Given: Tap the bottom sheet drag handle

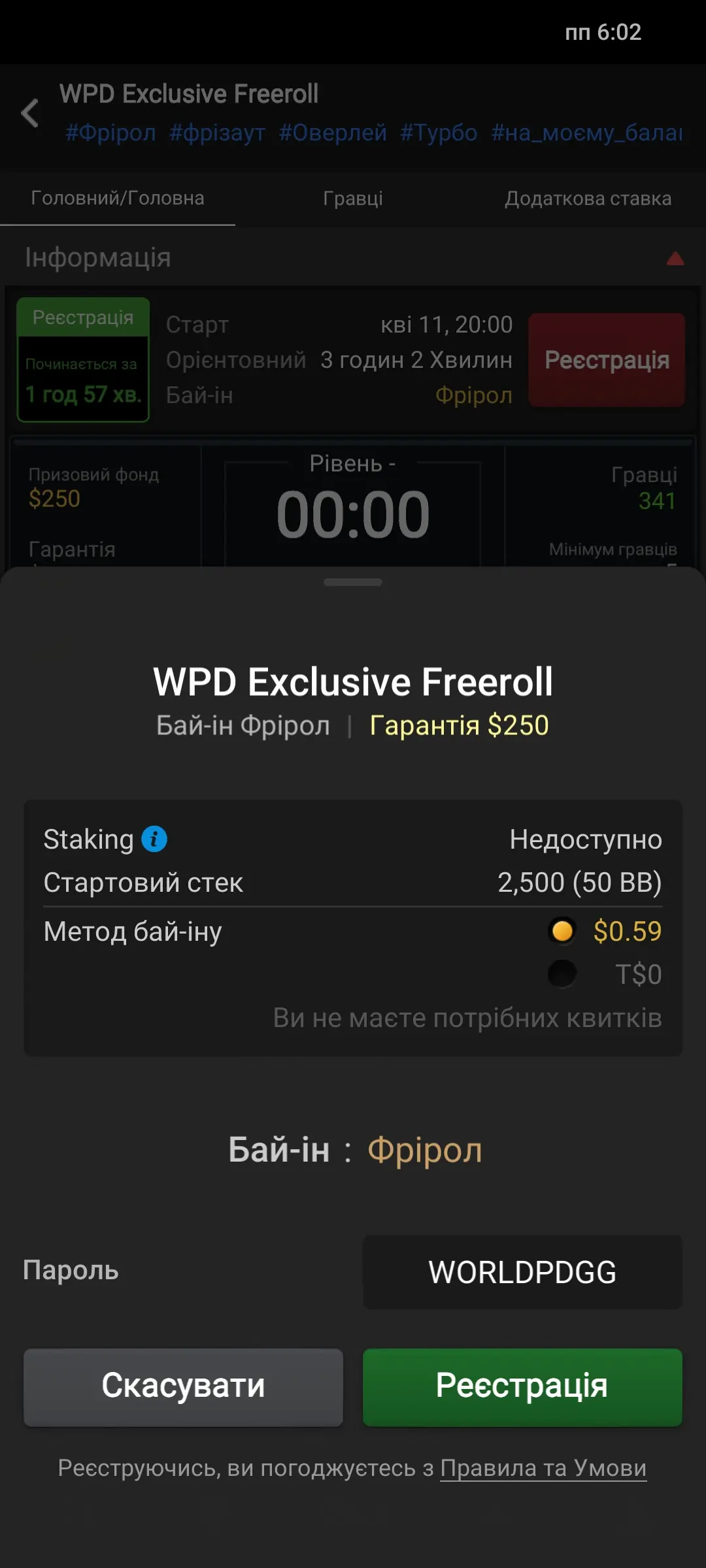Looking at the screenshot, I should [353, 582].
